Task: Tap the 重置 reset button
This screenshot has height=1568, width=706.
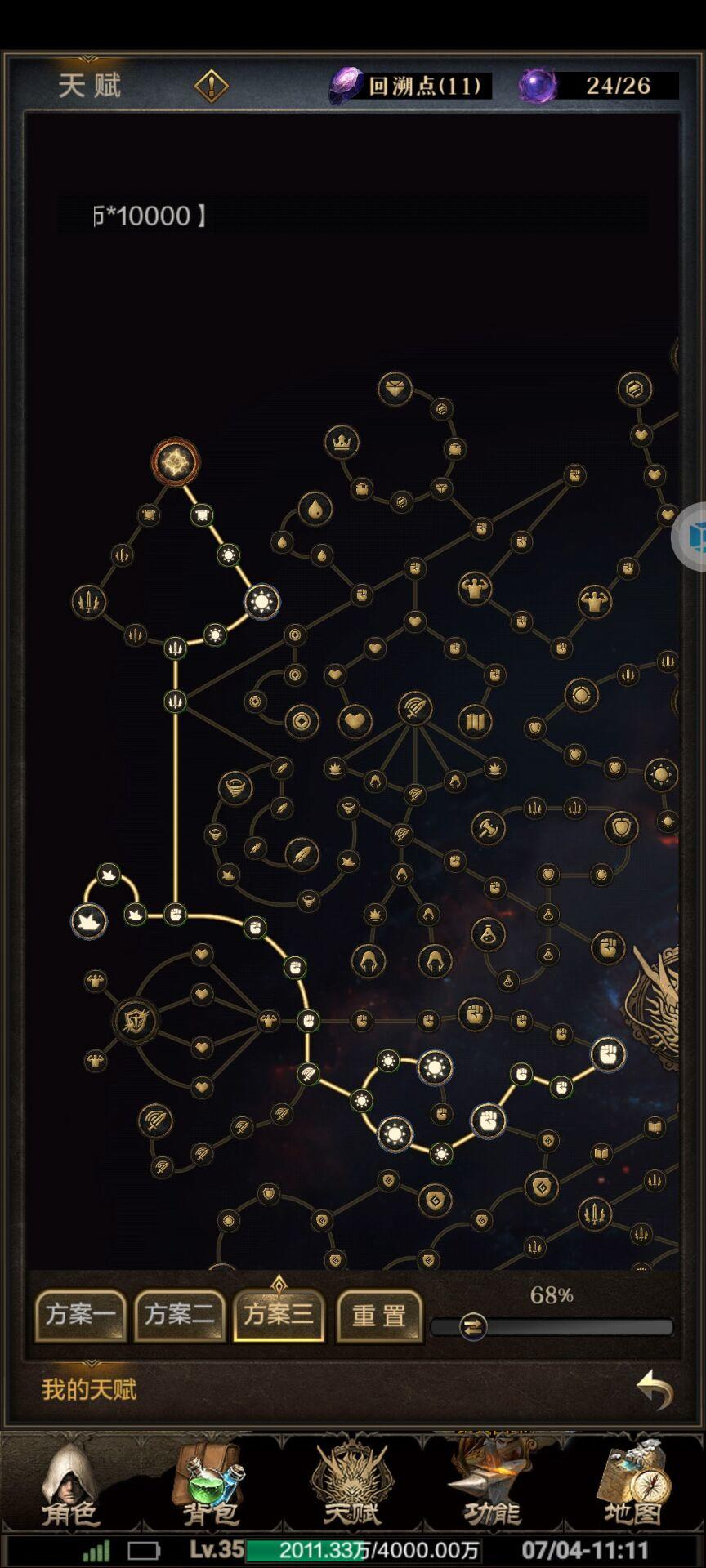Action: 379,1315
